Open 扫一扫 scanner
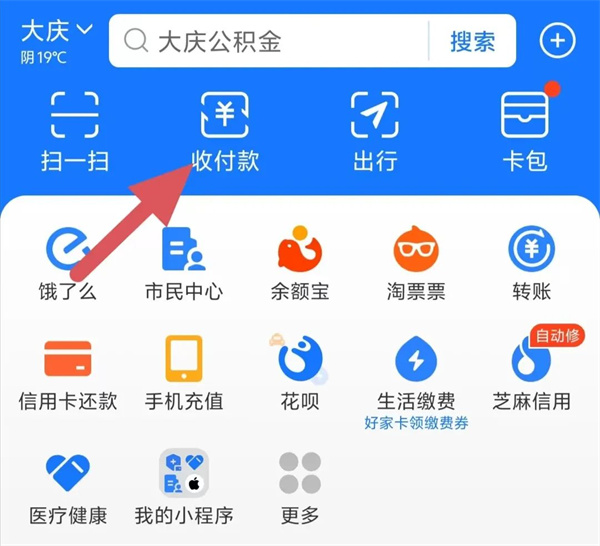 pyautogui.click(x=76, y=130)
